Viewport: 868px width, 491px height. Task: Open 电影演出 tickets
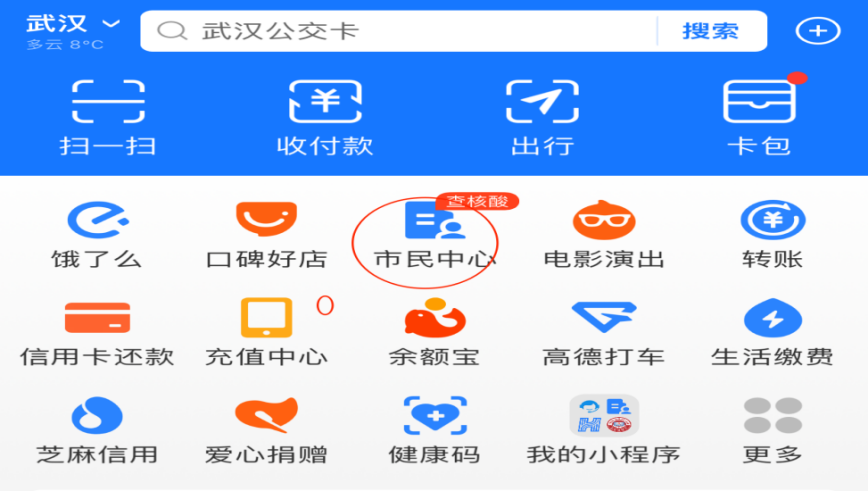pos(603,235)
